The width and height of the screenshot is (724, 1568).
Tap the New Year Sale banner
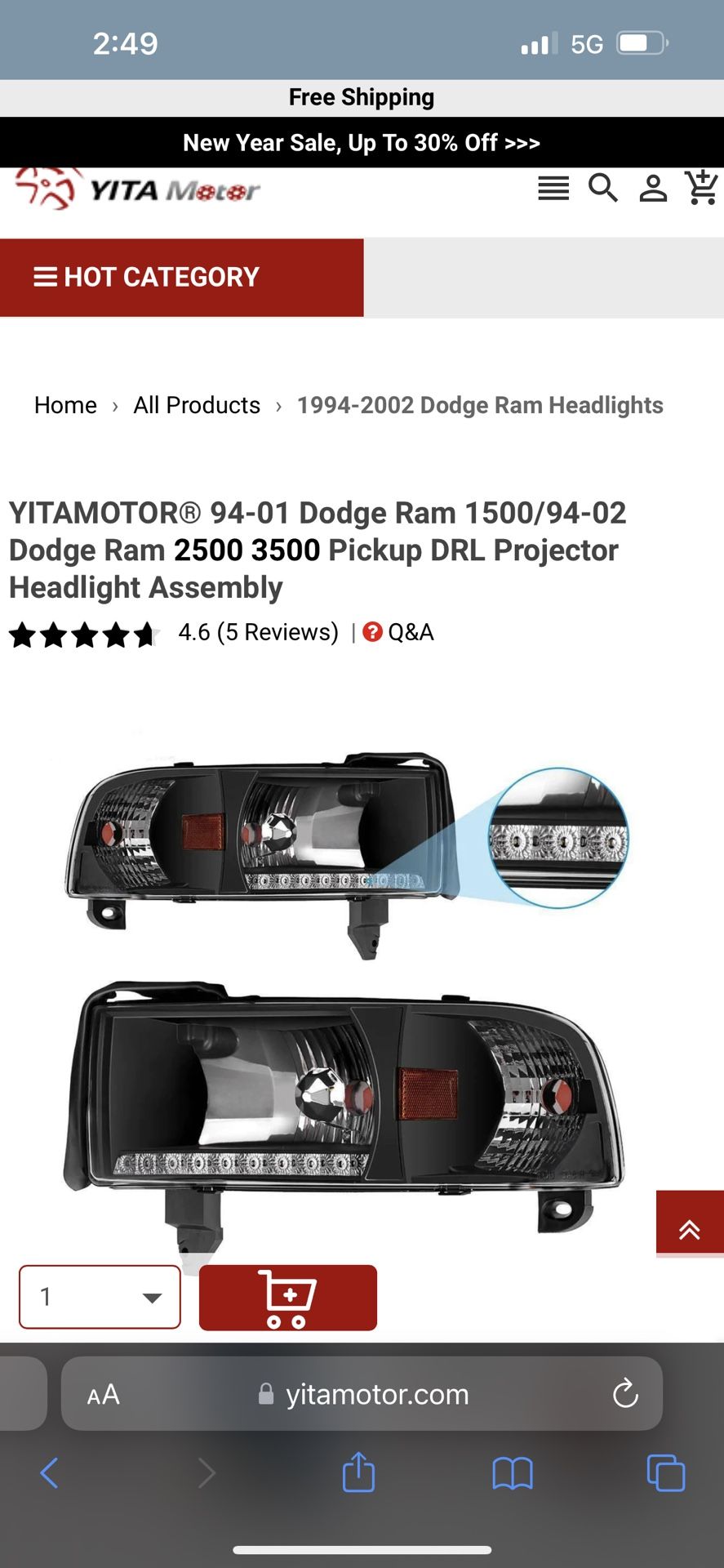[362, 143]
